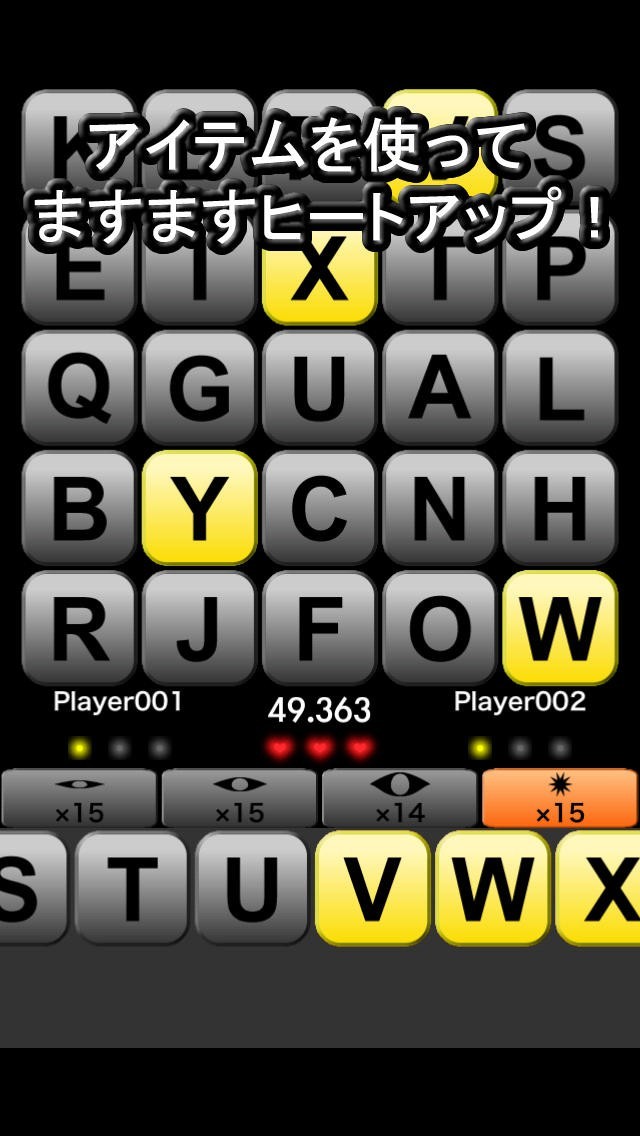Tap the Q tile in the grid

pos(78,388)
